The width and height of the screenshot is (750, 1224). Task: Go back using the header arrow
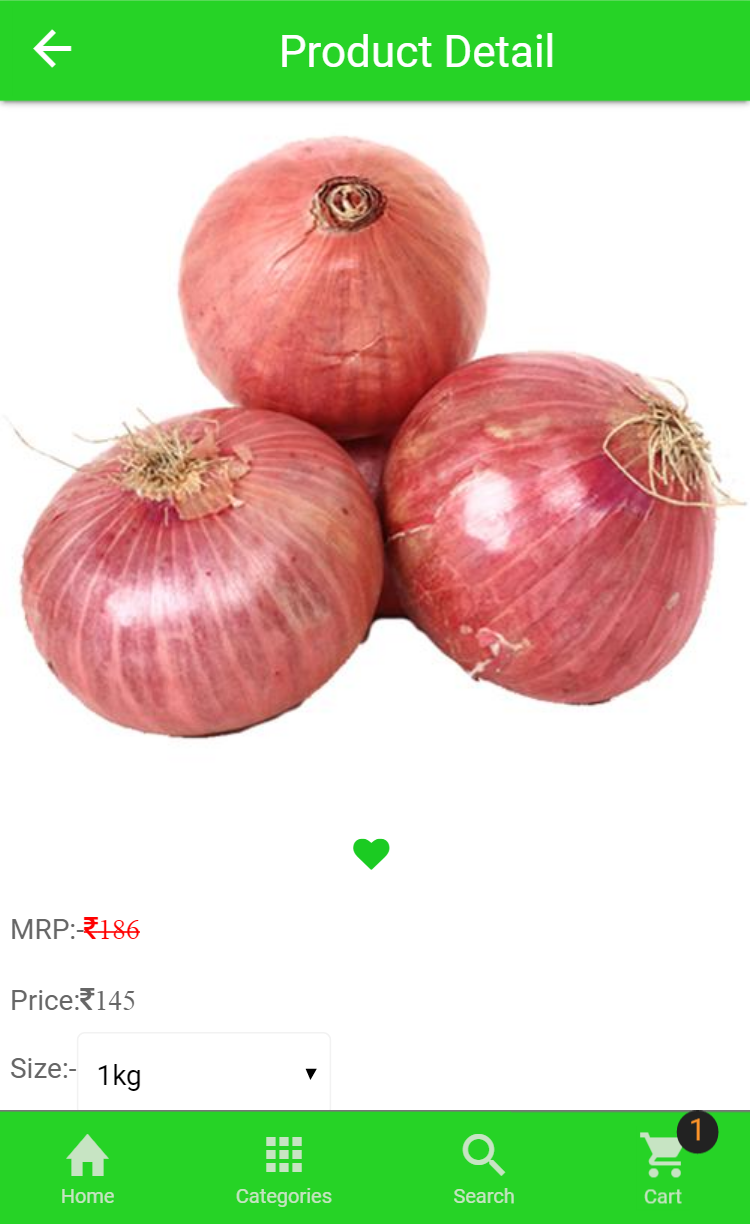pos(52,49)
